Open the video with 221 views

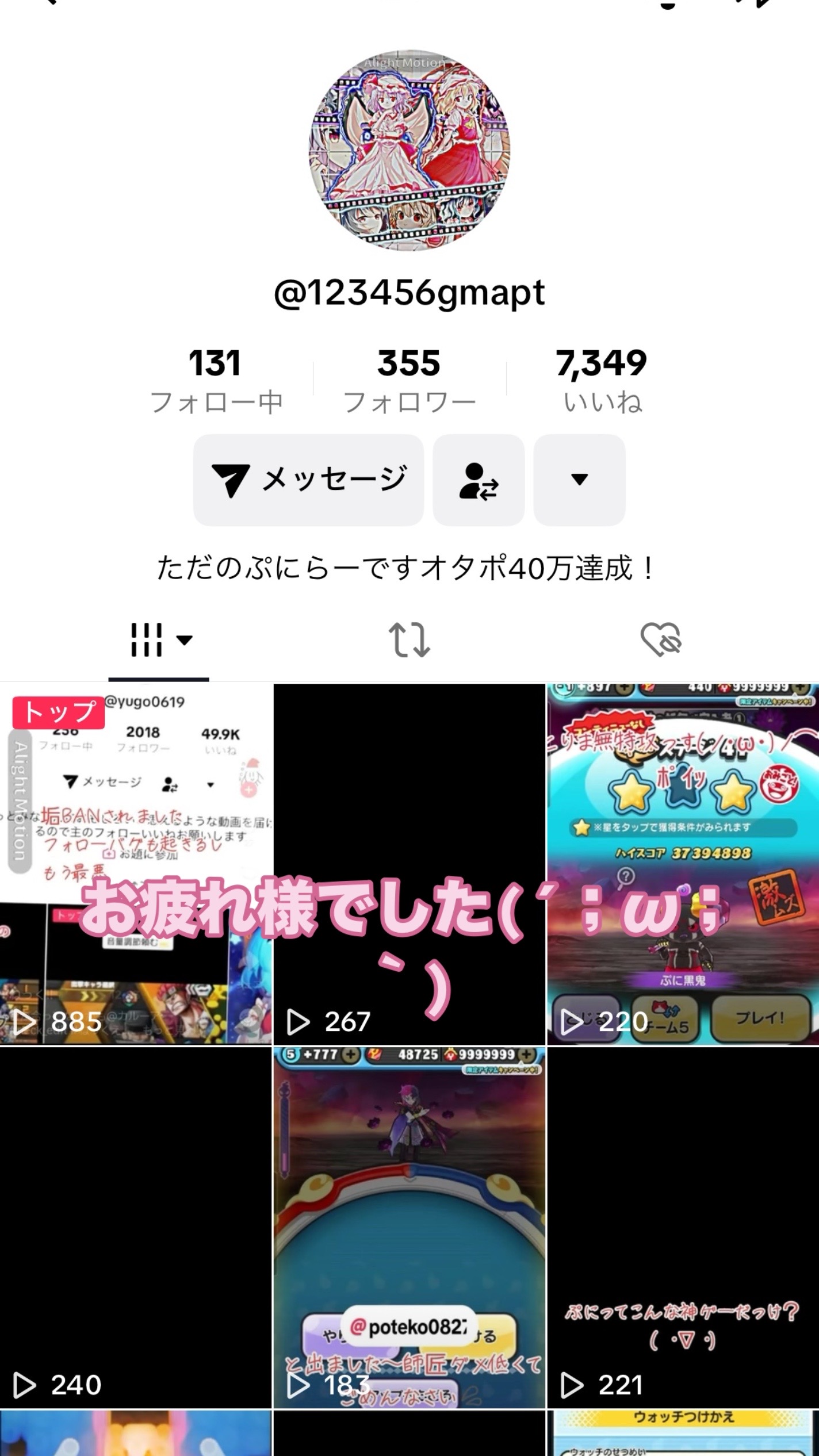pos(683,1227)
